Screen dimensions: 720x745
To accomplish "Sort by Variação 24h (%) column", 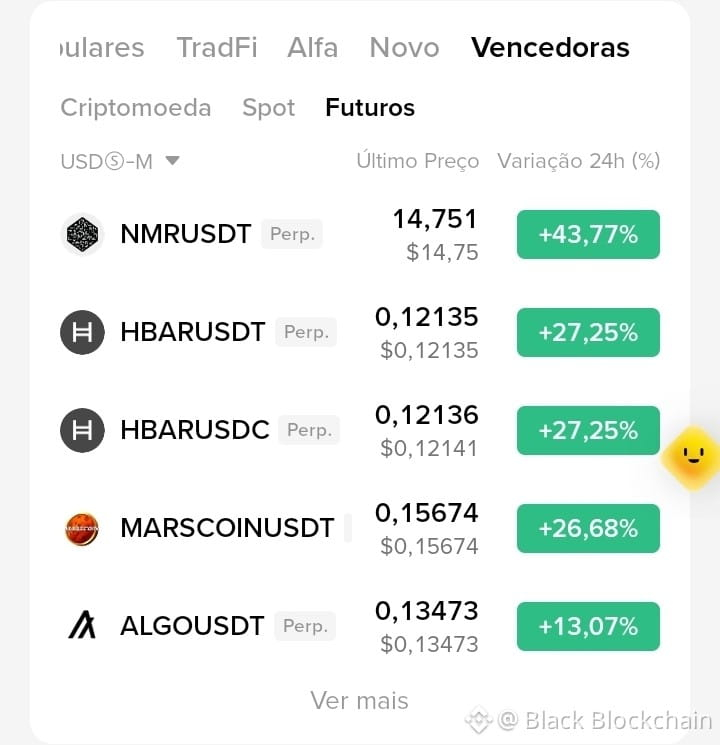I will tap(579, 161).
